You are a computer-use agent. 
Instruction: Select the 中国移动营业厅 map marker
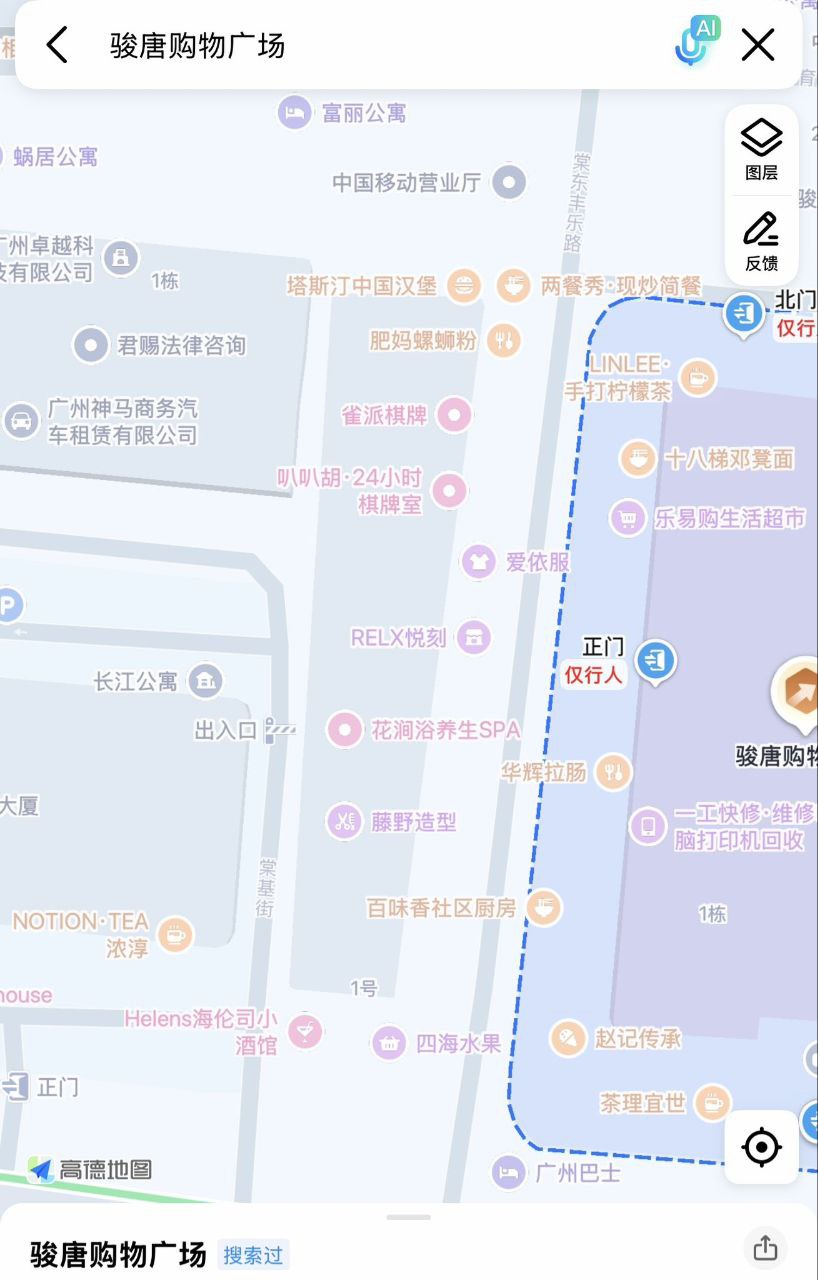point(511,182)
